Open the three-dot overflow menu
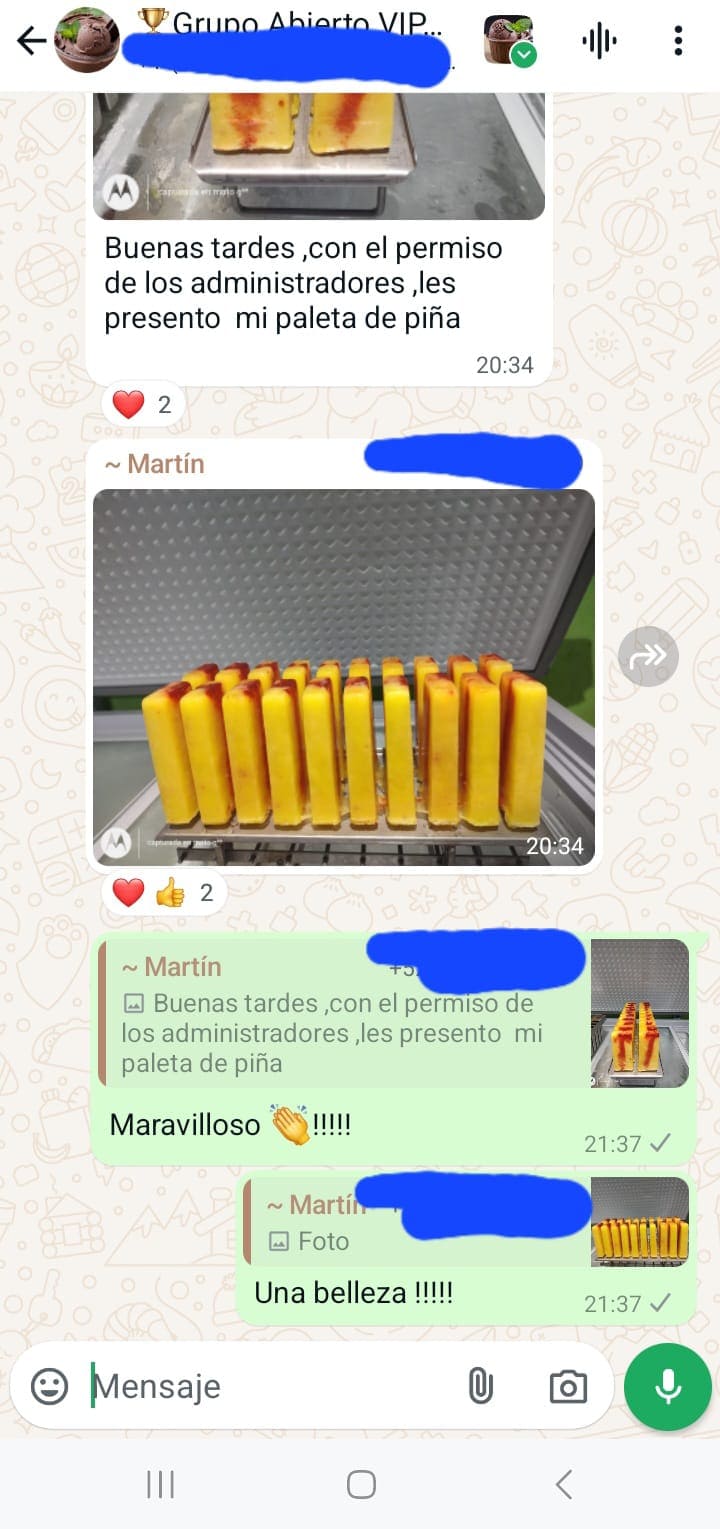Image resolution: width=720 pixels, height=1529 pixels. click(x=678, y=41)
